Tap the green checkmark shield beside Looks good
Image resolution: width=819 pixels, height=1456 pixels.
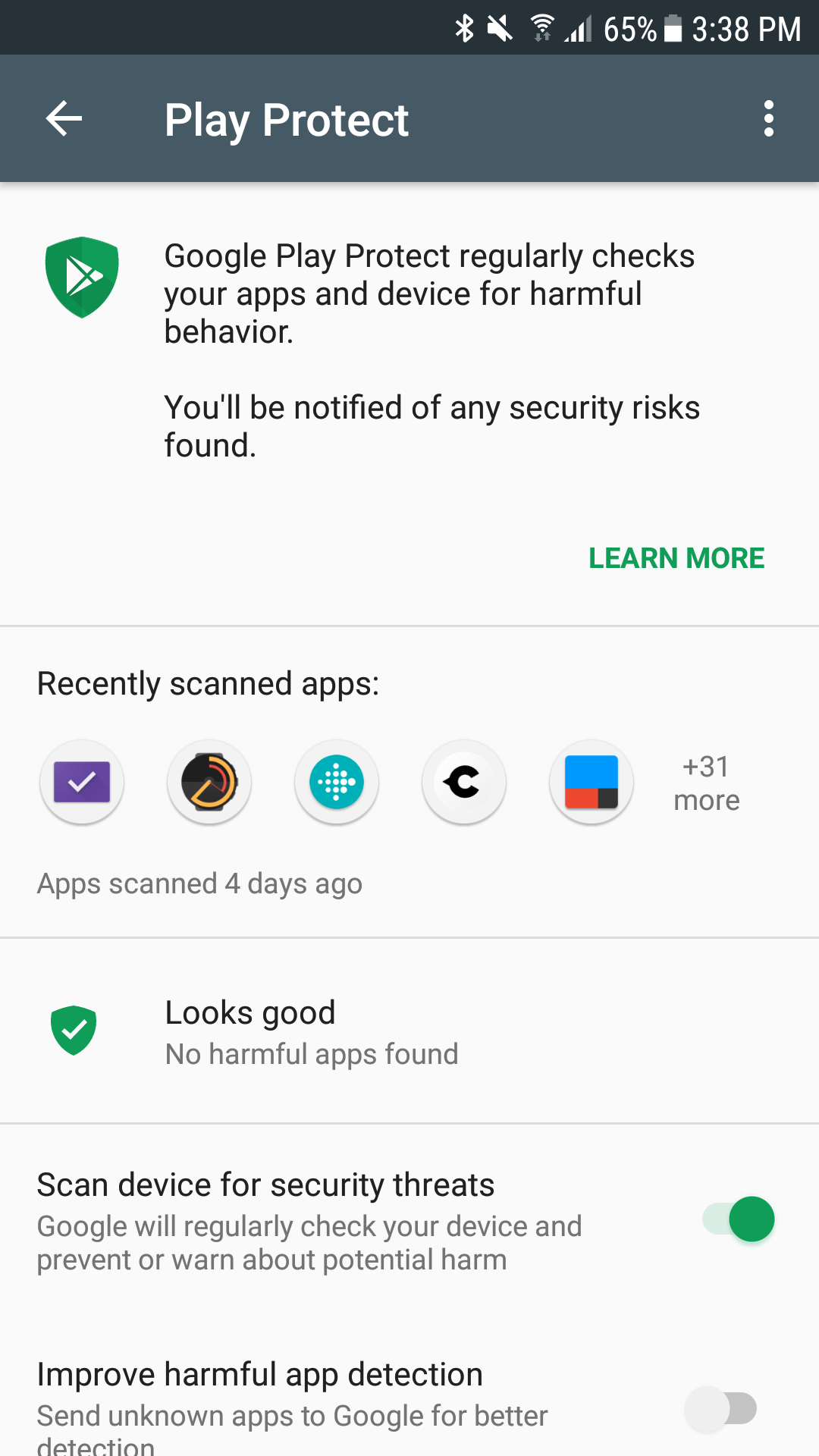[73, 1031]
